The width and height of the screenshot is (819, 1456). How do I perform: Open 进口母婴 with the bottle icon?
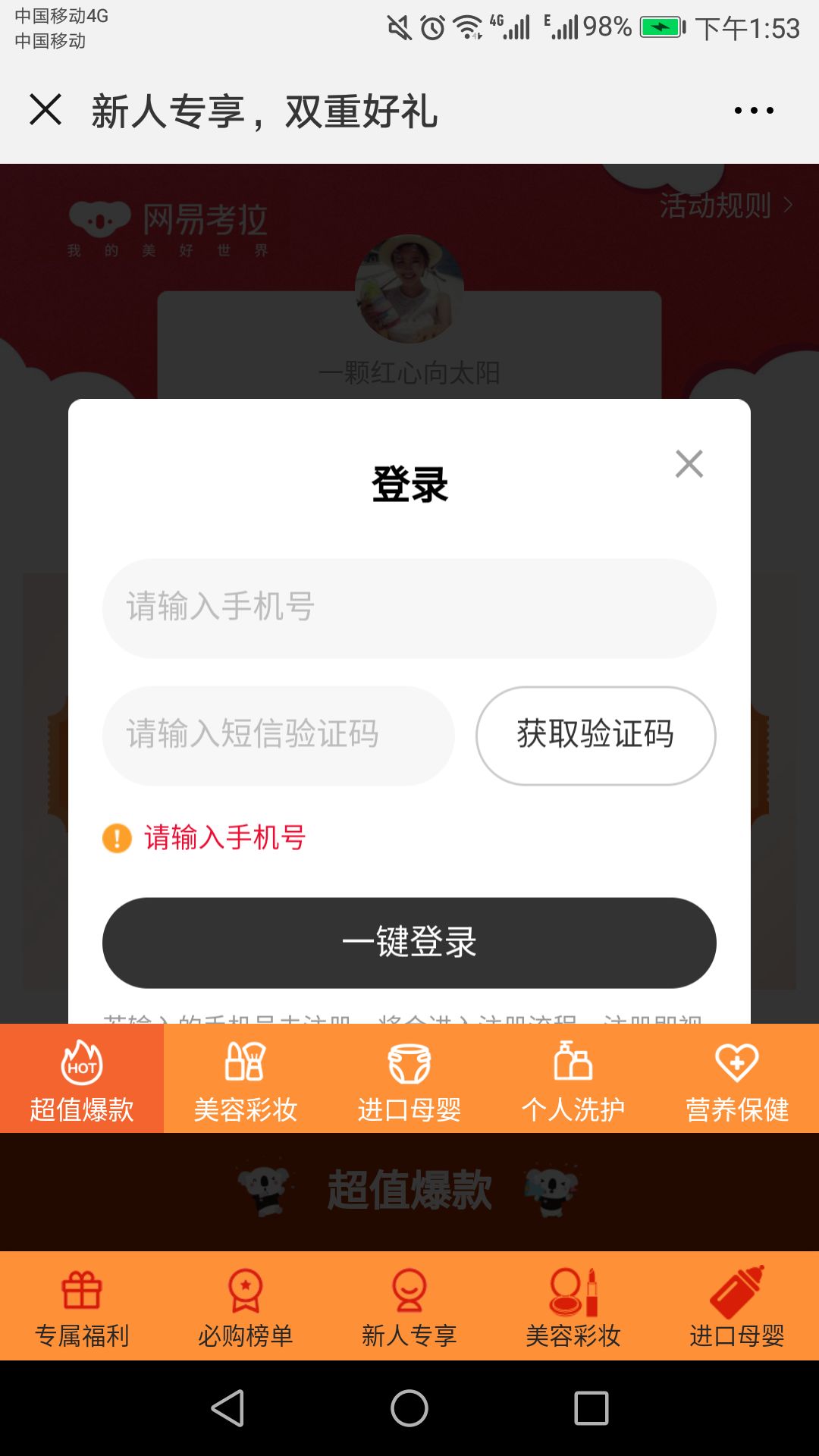pyautogui.click(x=737, y=1307)
